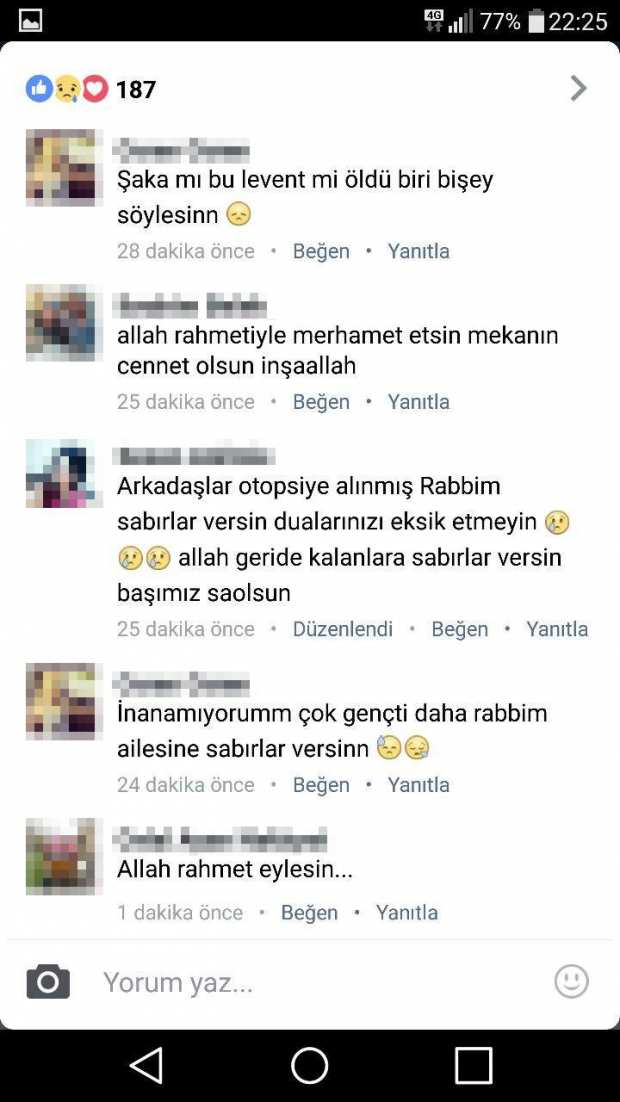620x1102 pixels.
Task: Open edit history via Düzenlendi
Action: tap(342, 629)
